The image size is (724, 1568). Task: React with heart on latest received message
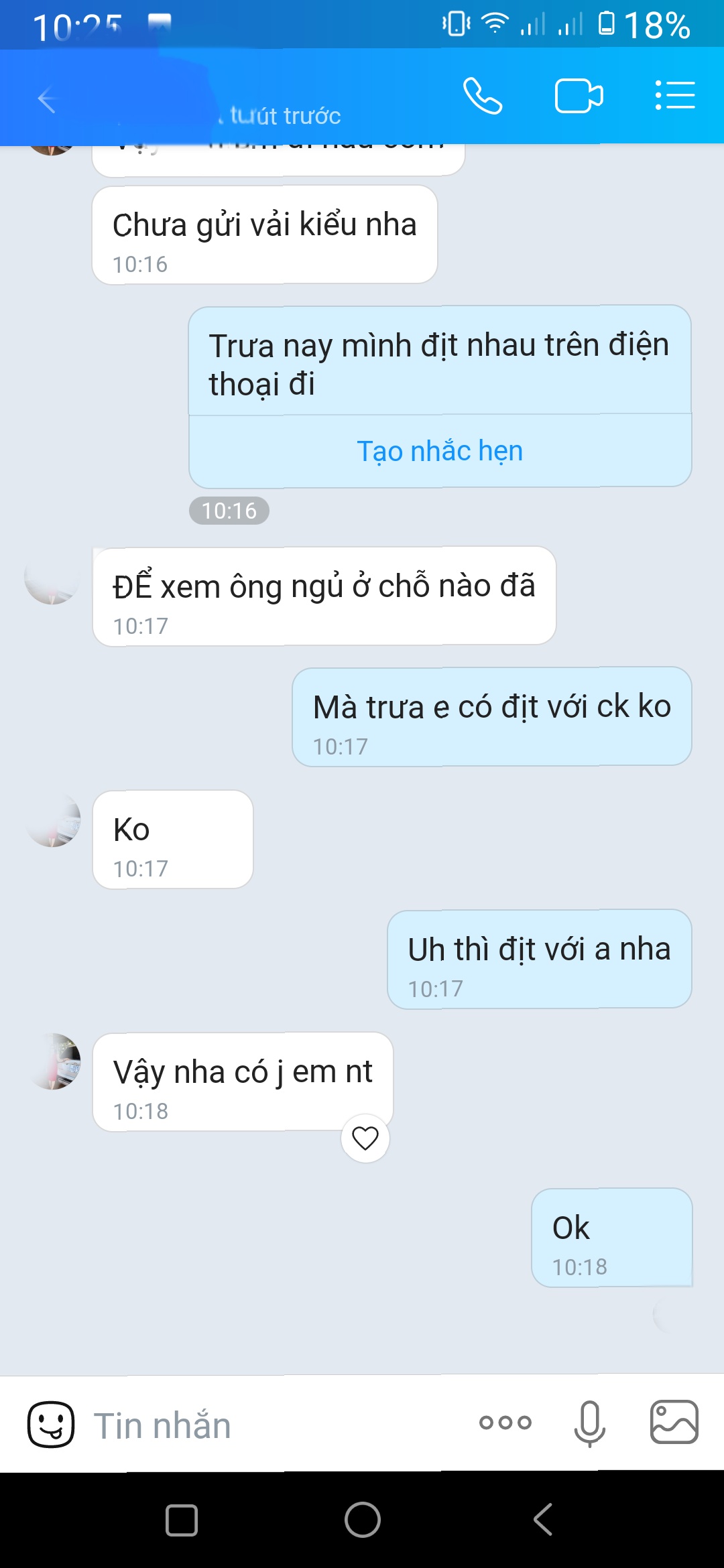tap(365, 1138)
